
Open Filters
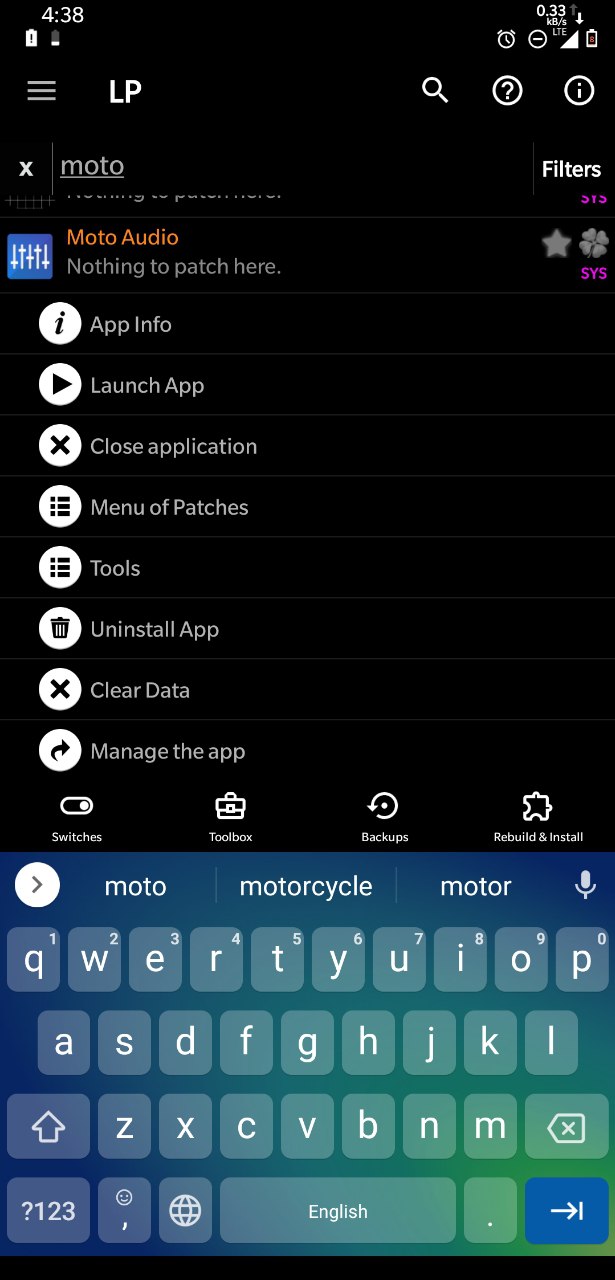click(571, 169)
